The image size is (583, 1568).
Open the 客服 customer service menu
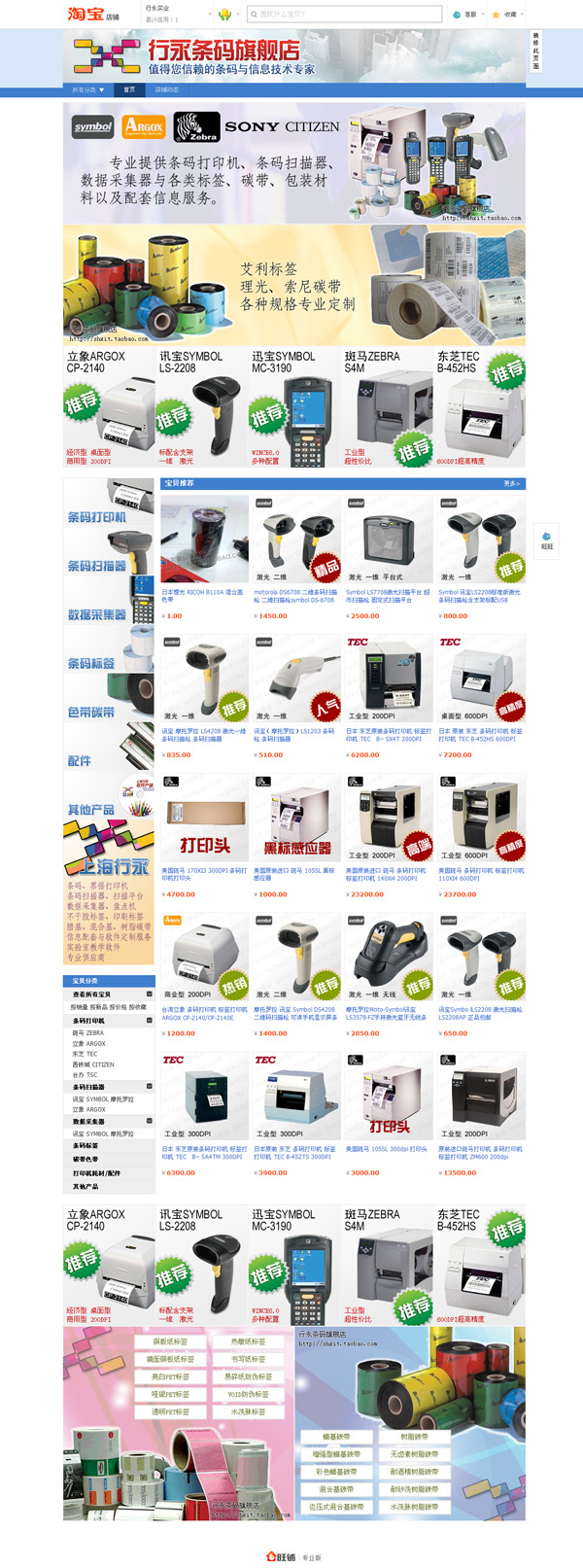pos(466,15)
